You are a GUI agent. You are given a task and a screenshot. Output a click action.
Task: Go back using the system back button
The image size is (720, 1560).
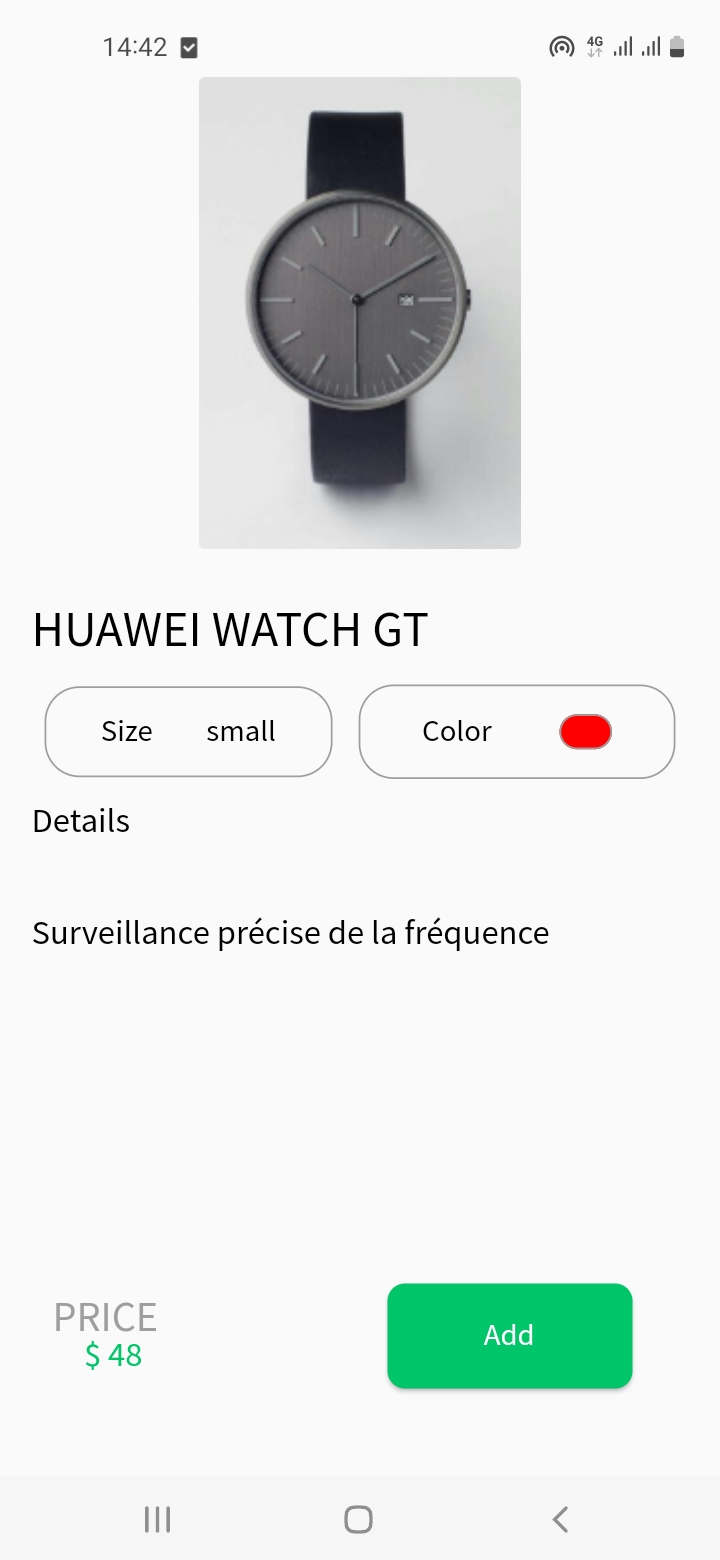click(x=560, y=1519)
